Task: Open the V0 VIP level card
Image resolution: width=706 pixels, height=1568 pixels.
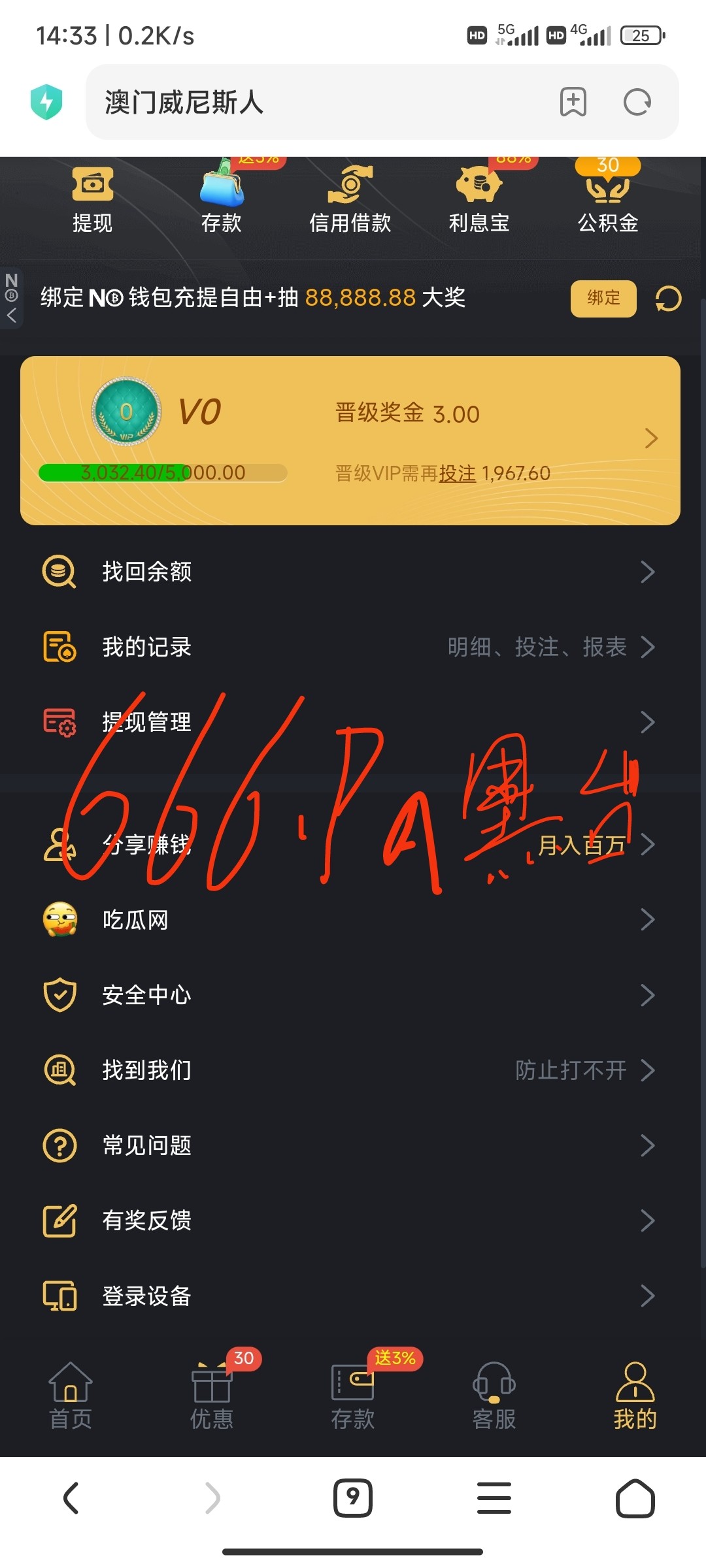Action: [x=350, y=440]
